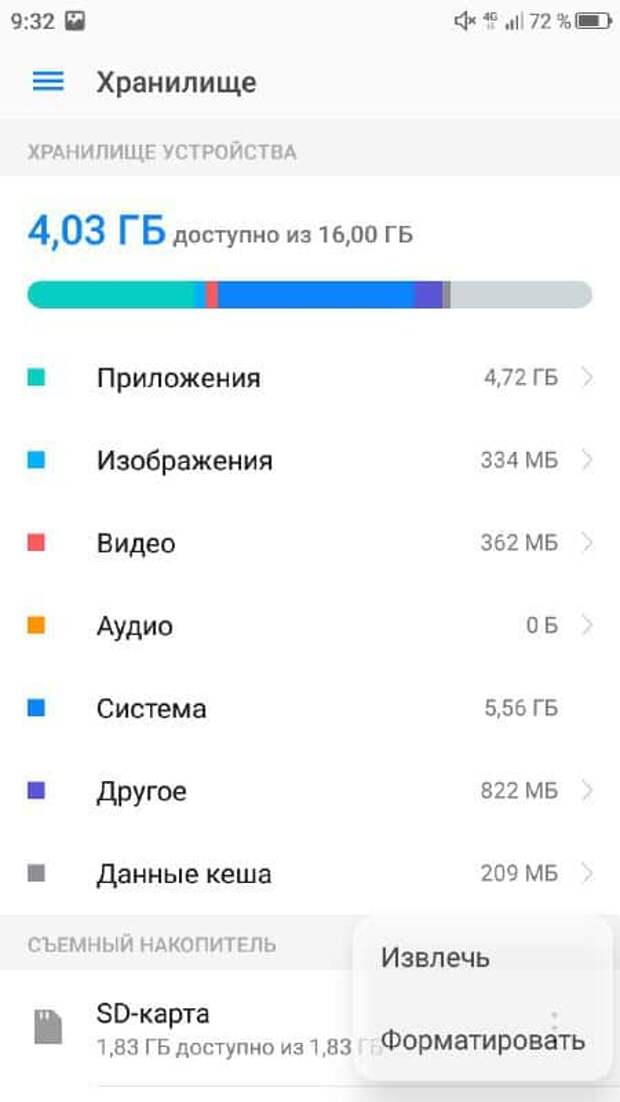620x1102 pixels.
Task: Select Извлечь to eject SD card
Action: click(x=436, y=958)
